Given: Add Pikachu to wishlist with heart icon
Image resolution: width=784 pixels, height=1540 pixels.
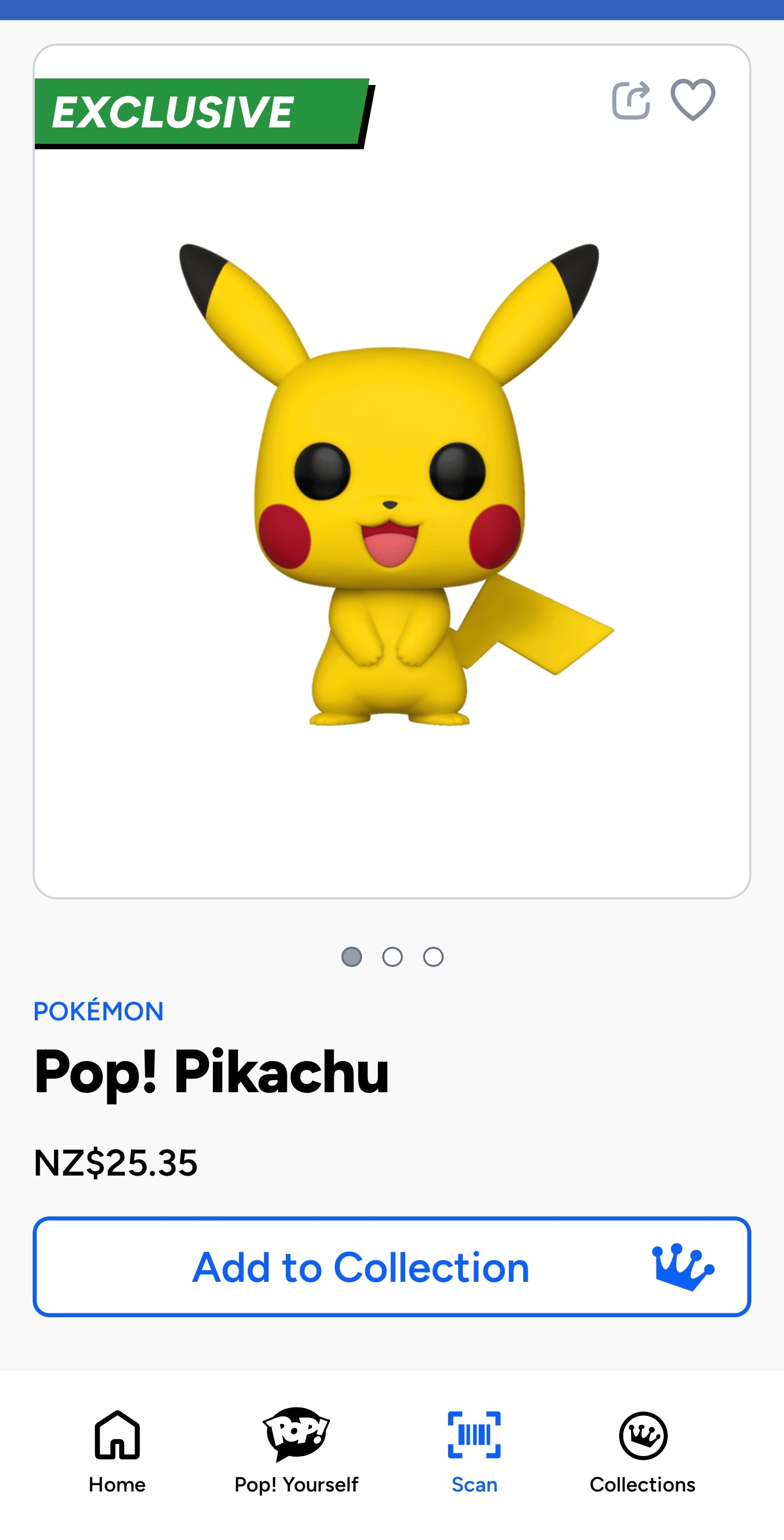Looking at the screenshot, I should tap(693, 100).
